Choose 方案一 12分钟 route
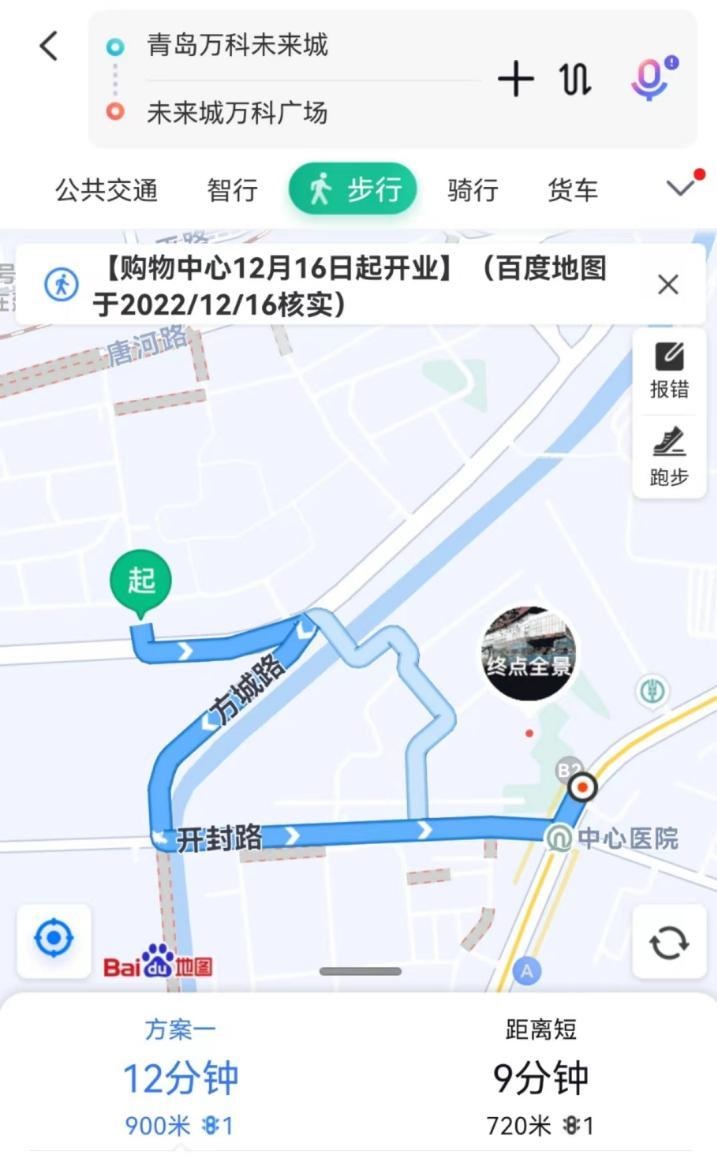Viewport: 717px width, 1157px height. coord(180,1078)
